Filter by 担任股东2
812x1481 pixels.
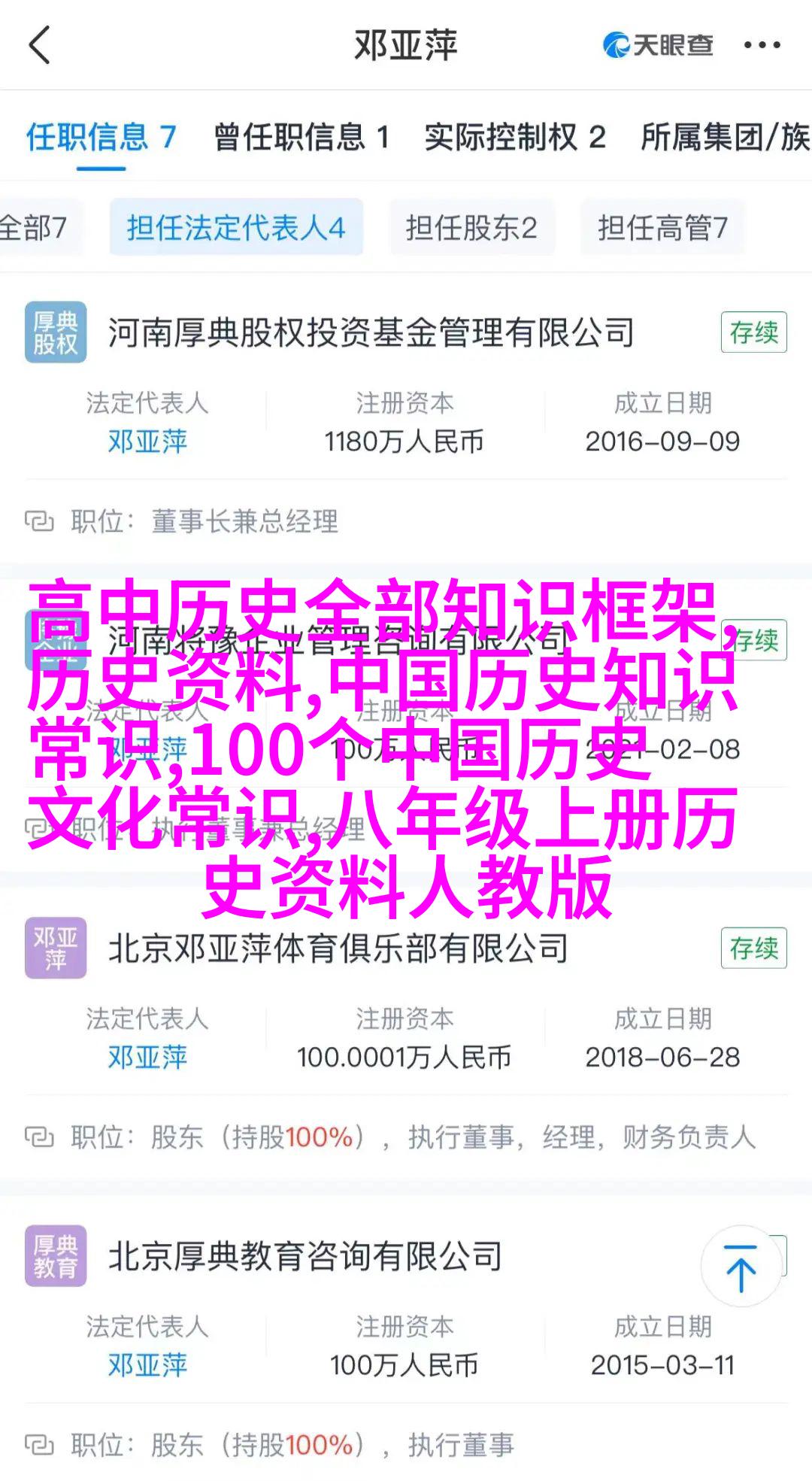coord(471,227)
